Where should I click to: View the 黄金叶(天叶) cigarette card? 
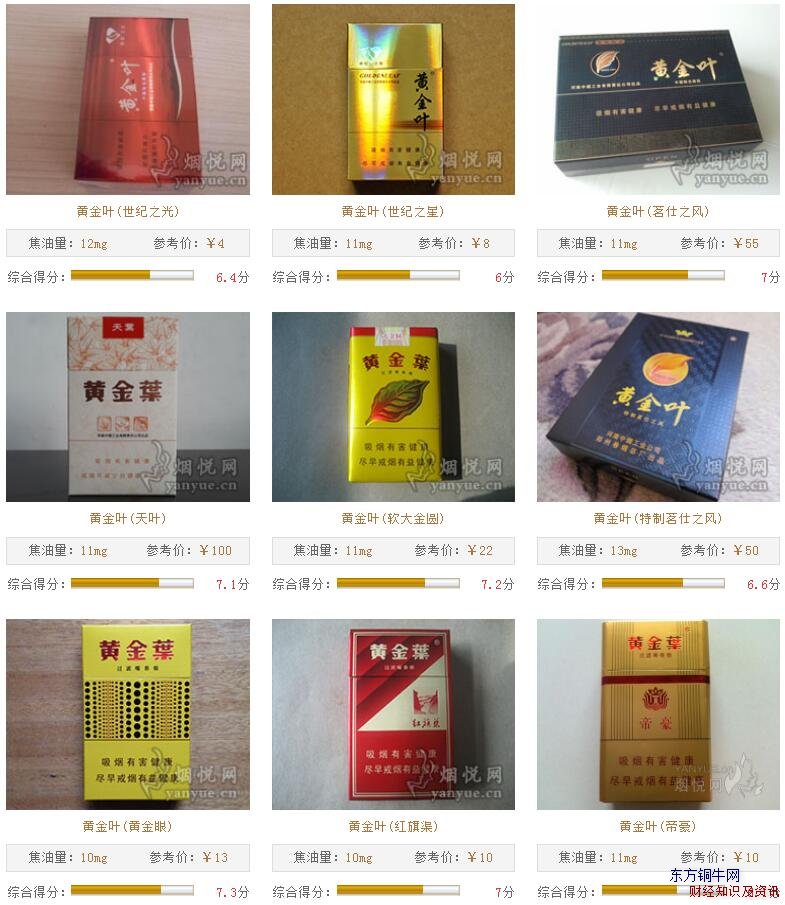pos(128,407)
